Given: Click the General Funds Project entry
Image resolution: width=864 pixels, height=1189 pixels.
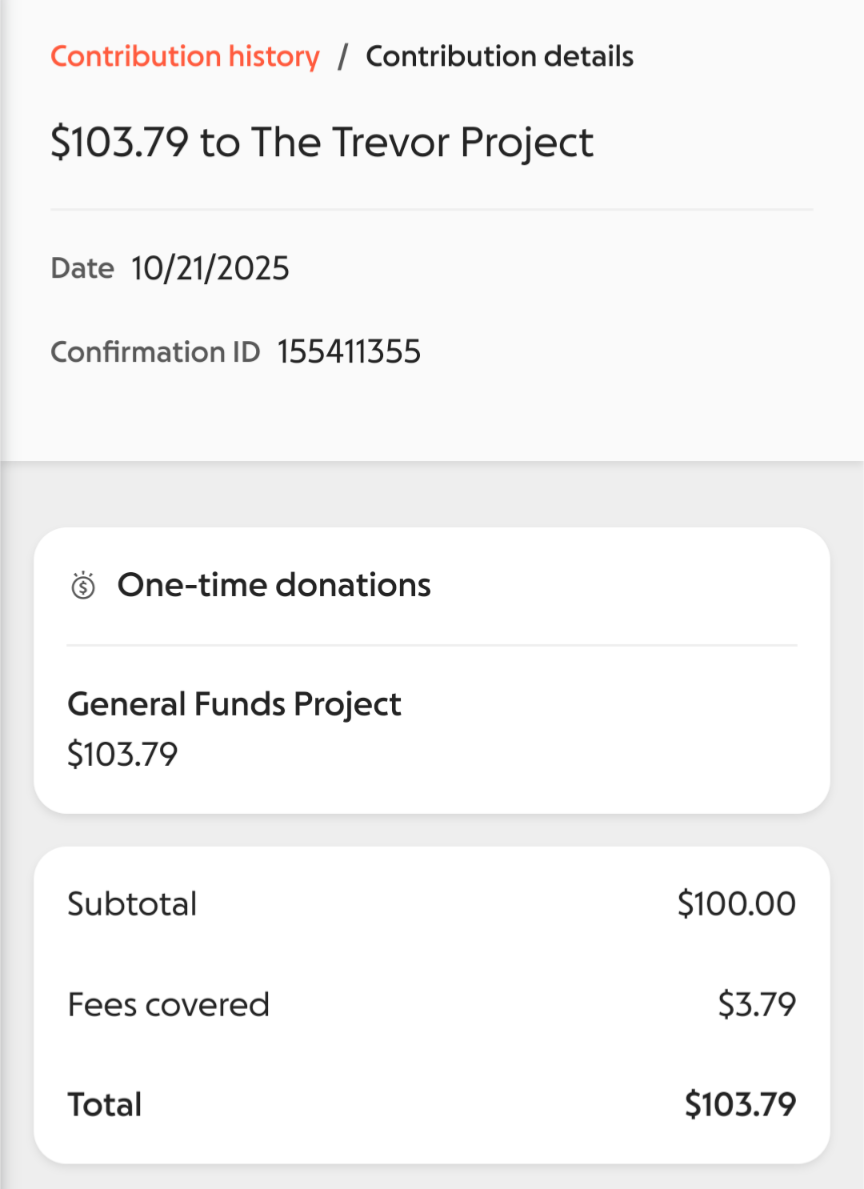Looking at the screenshot, I should click(x=233, y=704).
